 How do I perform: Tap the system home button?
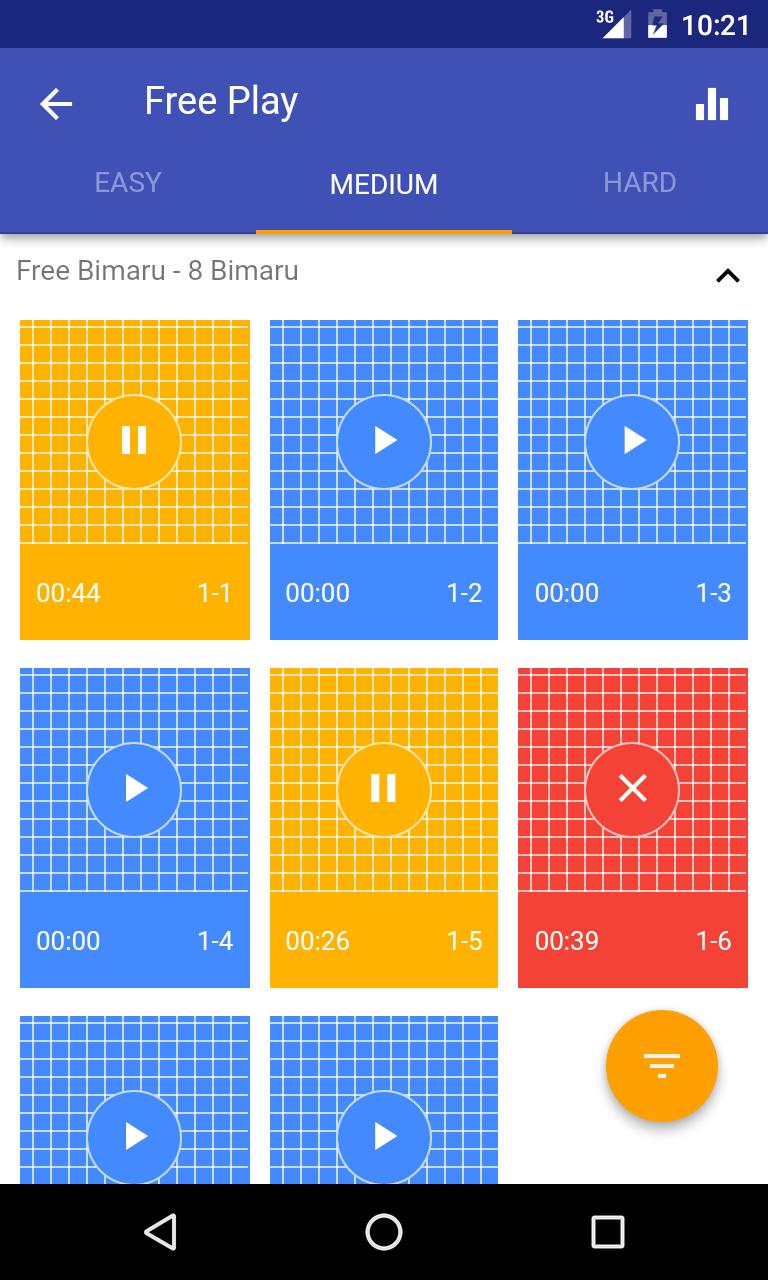pyautogui.click(x=384, y=1232)
